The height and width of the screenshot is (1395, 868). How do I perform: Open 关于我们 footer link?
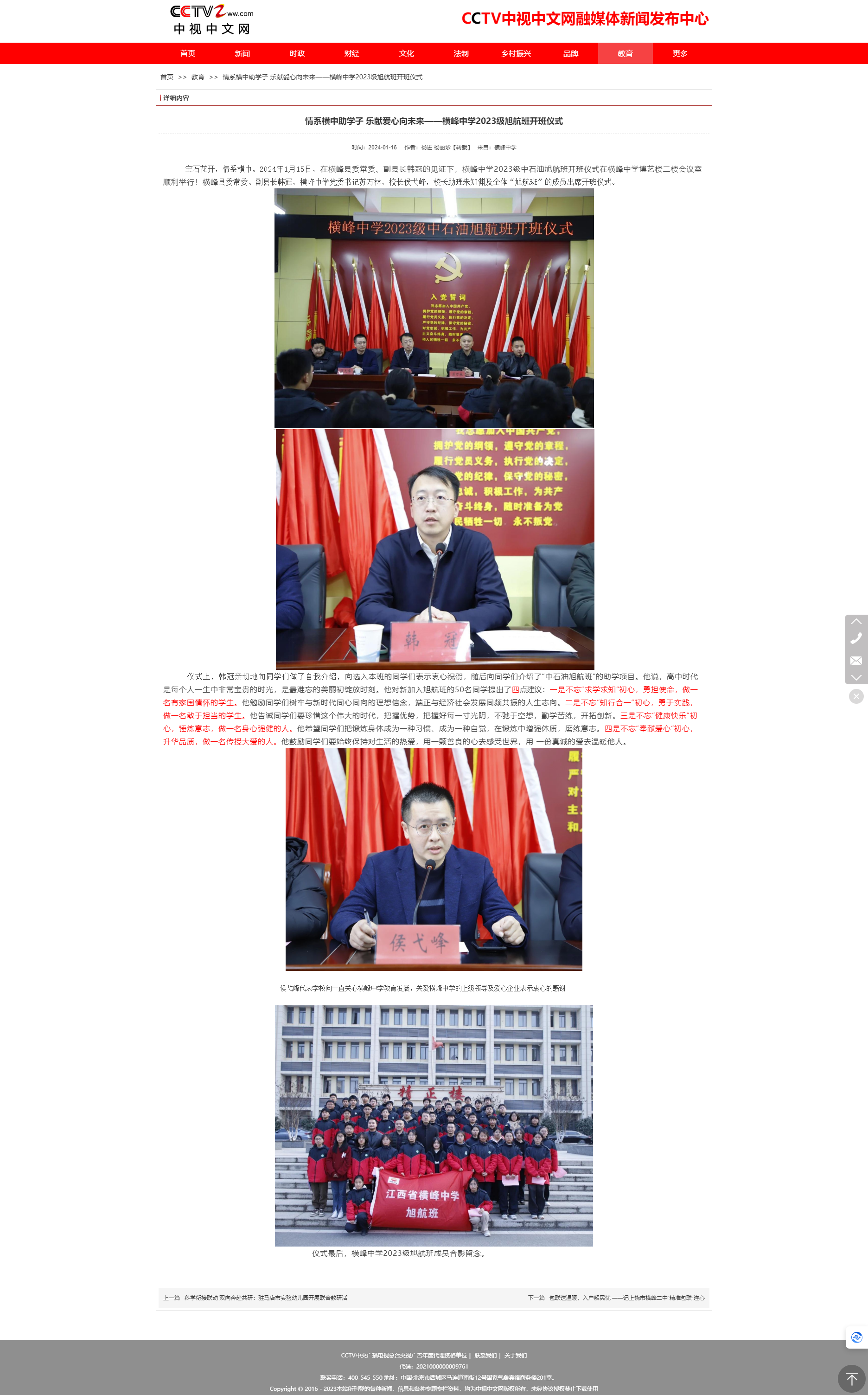pyautogui.click(x=515, y=1356)
